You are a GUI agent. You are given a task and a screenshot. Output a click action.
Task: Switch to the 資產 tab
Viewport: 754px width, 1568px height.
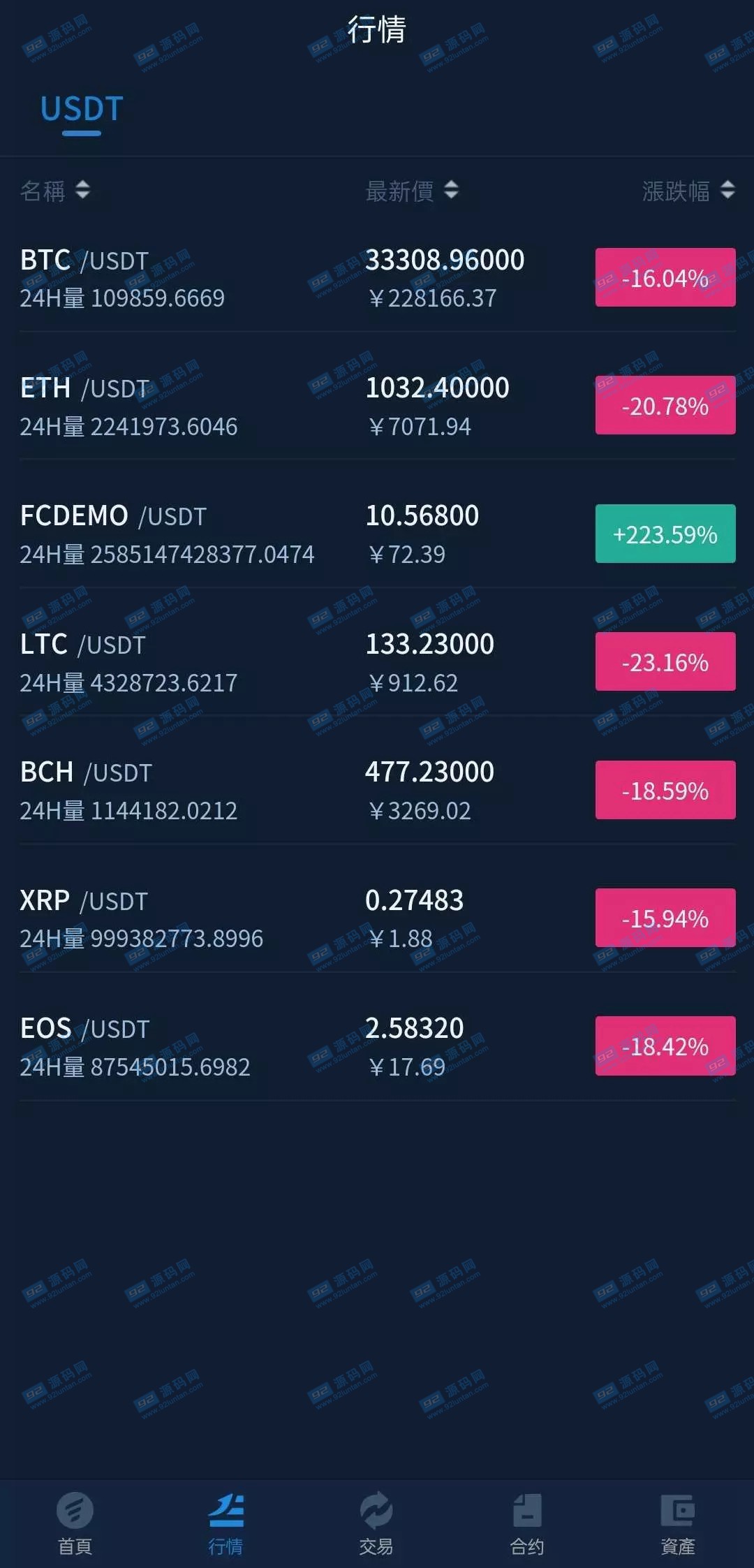point(678,1523)
